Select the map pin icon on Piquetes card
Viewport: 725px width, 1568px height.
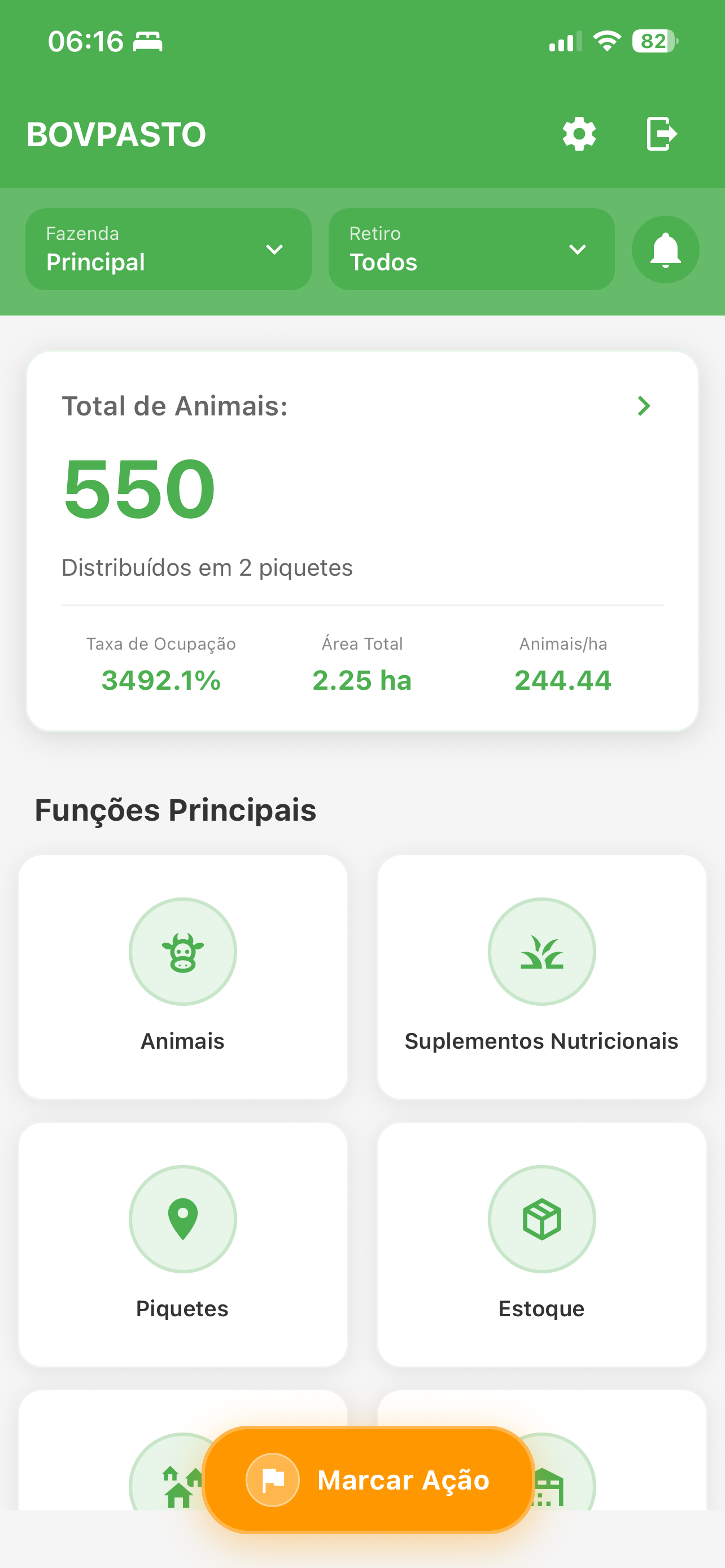click(x=182, y=1218)
